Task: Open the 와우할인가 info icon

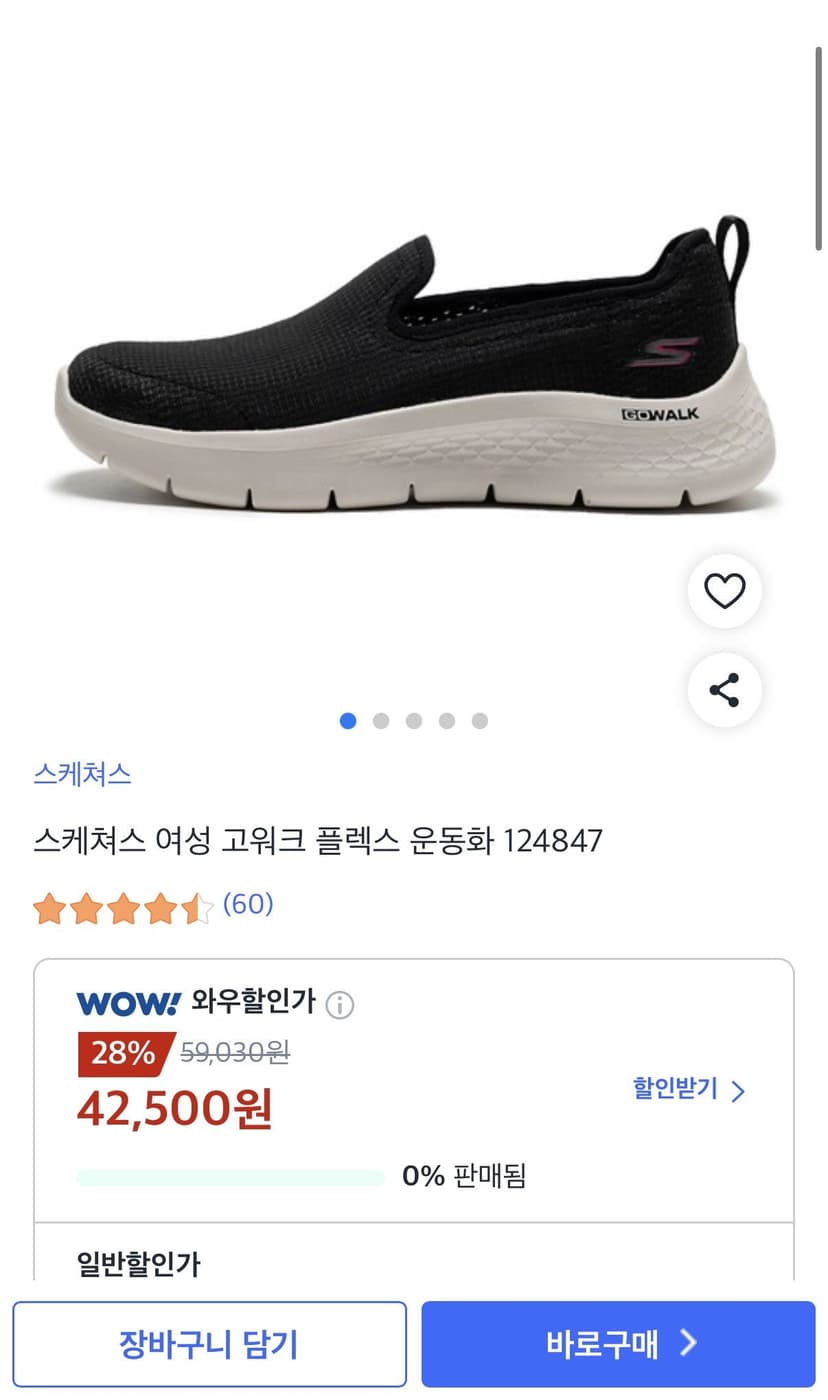Action: click(340, 1005)
